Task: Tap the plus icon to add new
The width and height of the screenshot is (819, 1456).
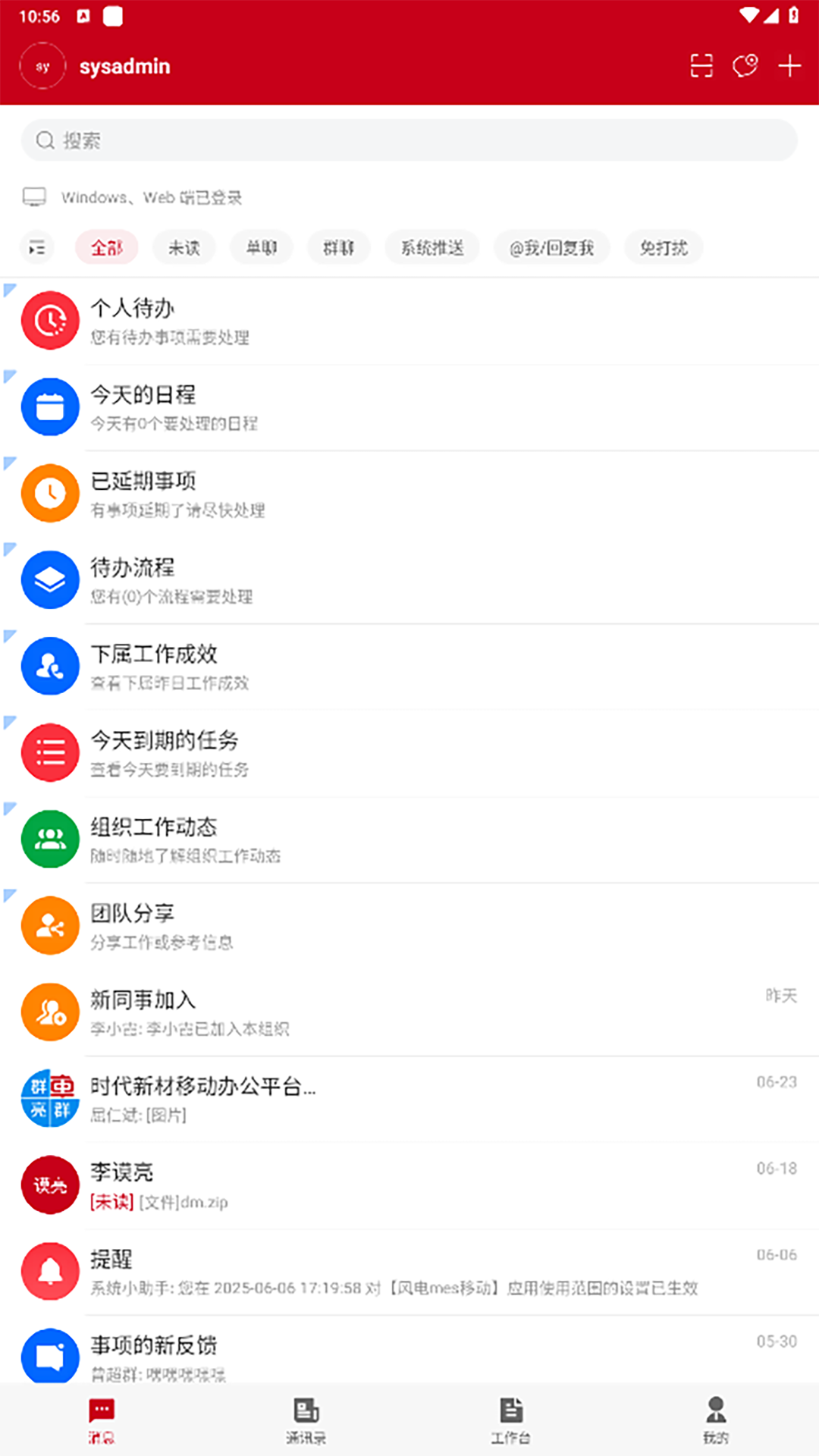Action: pyautogui.click(x=789, y=66)
